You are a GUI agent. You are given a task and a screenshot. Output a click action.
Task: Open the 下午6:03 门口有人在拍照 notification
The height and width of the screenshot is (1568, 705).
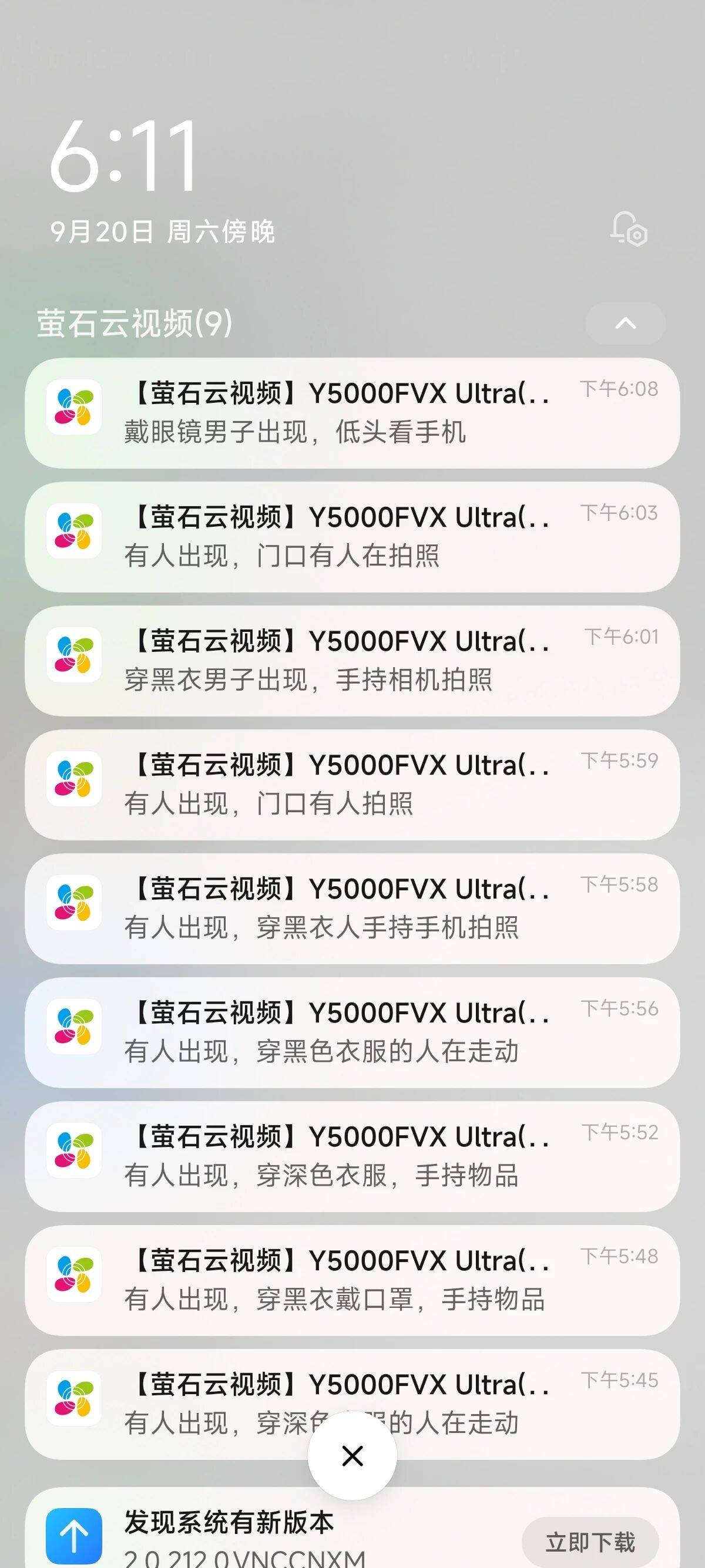tap(352, 537)
